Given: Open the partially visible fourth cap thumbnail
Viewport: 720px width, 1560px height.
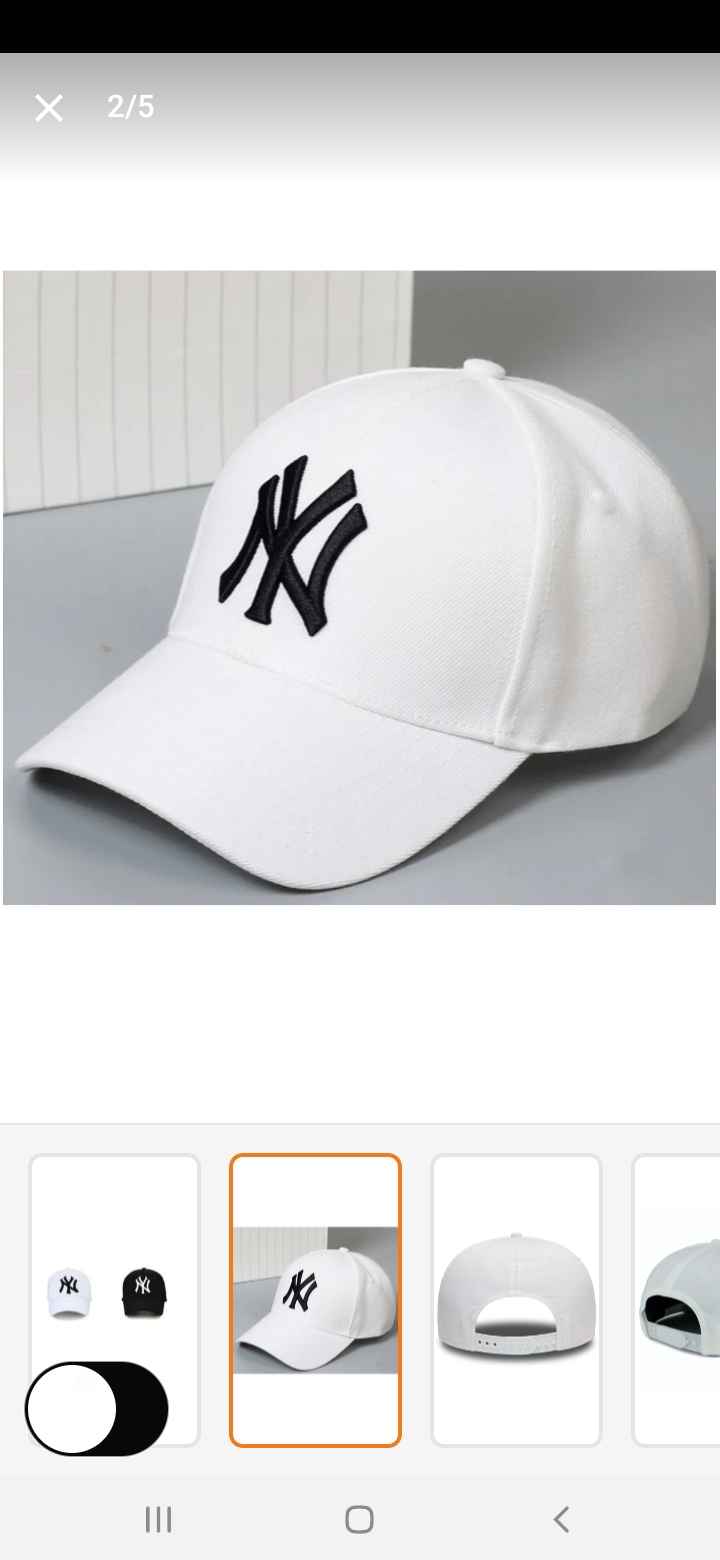Looking at the screenshot, I should pyautogui.click(x=676, y=1300).
